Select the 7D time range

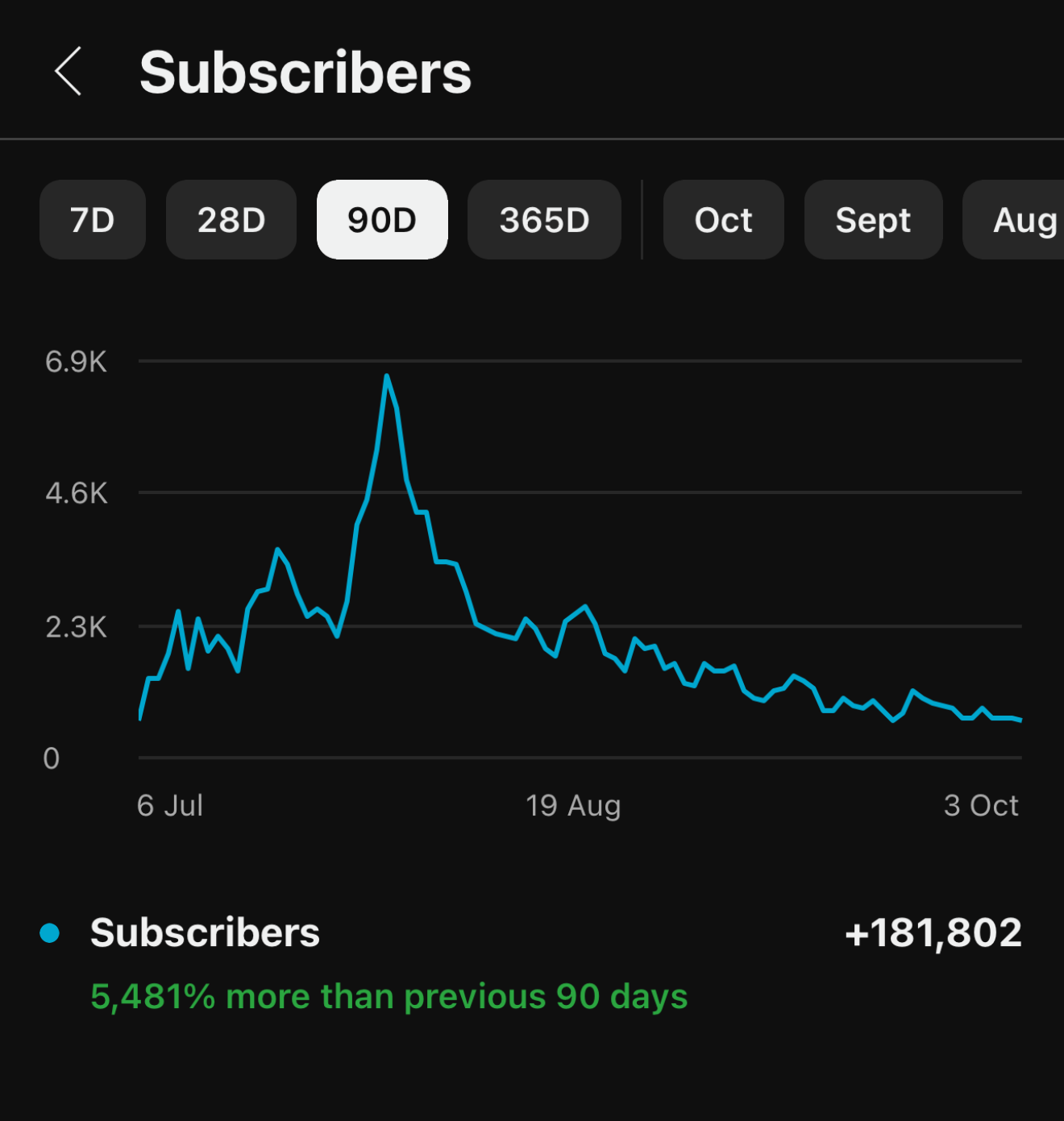(x=93, y=219)
